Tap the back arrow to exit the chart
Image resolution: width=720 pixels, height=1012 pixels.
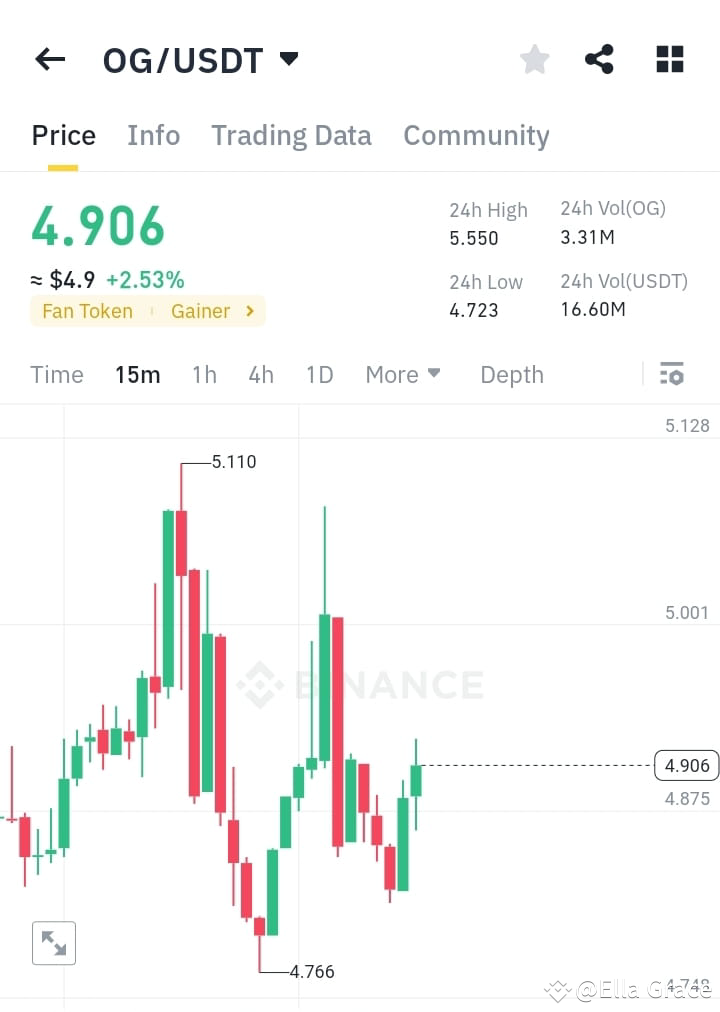coord(49,59)
